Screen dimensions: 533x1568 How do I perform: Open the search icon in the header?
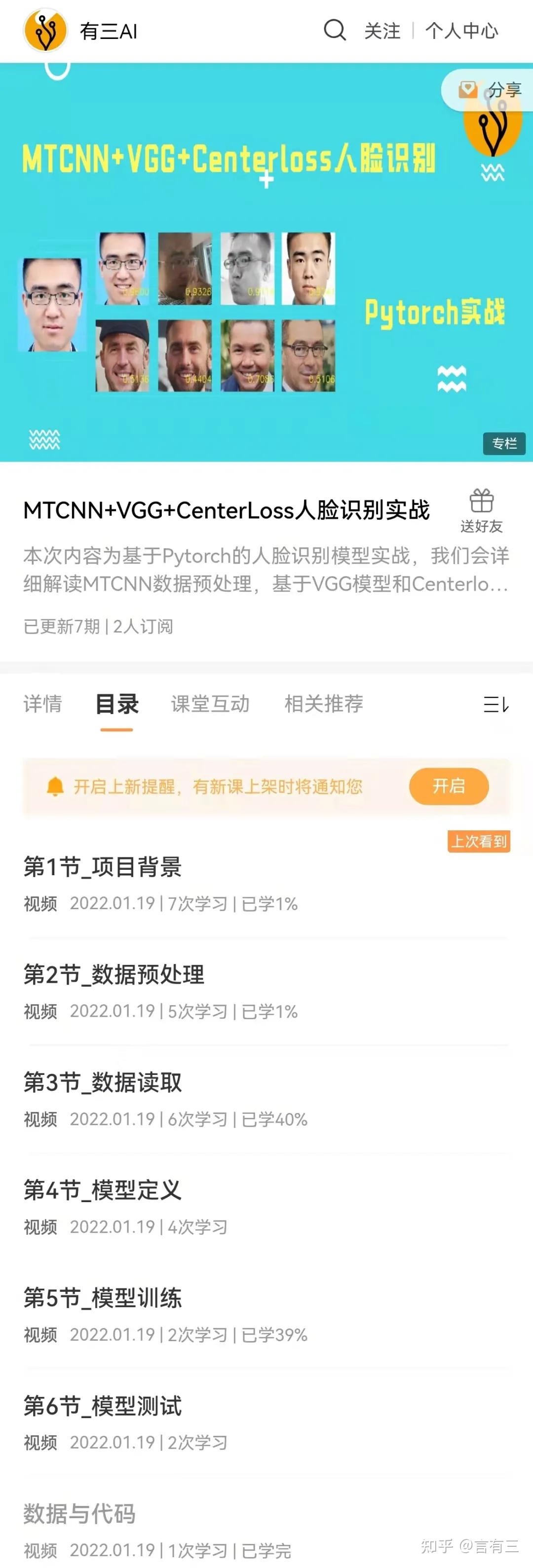[335, 30]
